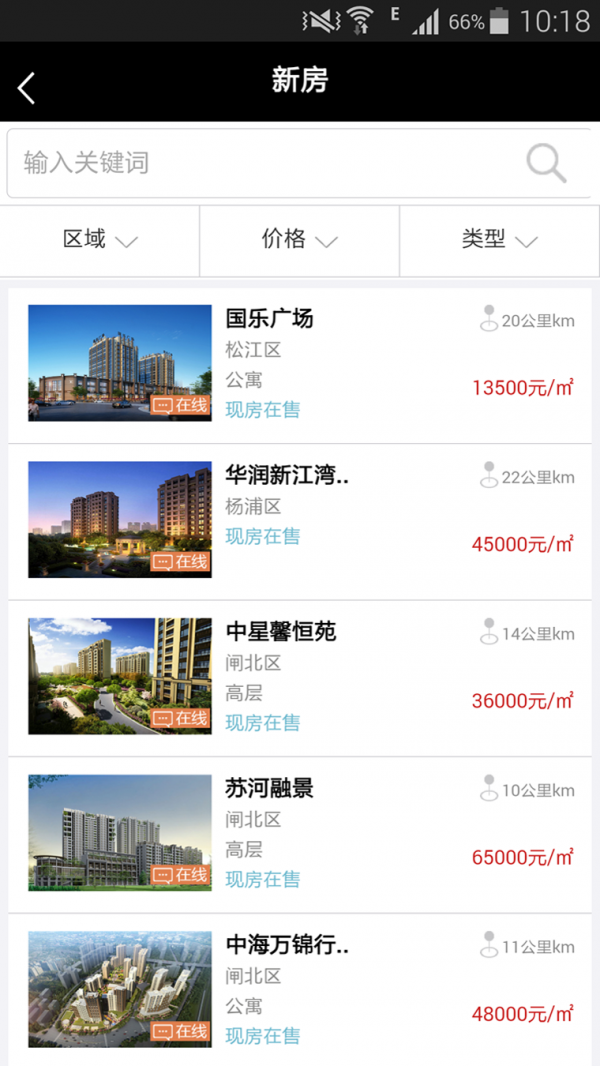
Task: Open the 中星馨恒苑 listing
Action: tap(300, 677)
